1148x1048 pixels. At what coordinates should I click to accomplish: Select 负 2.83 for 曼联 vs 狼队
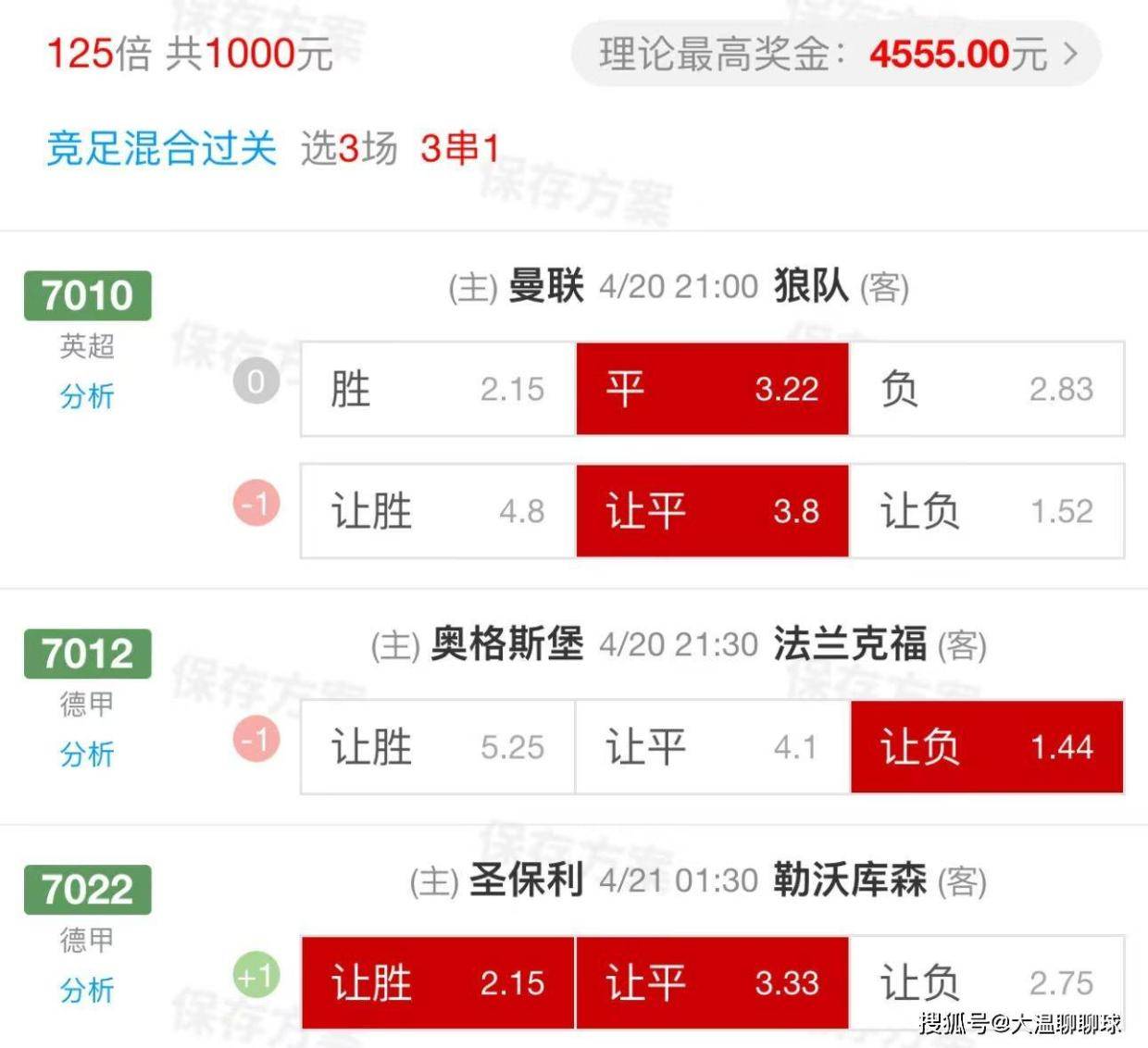986,389
